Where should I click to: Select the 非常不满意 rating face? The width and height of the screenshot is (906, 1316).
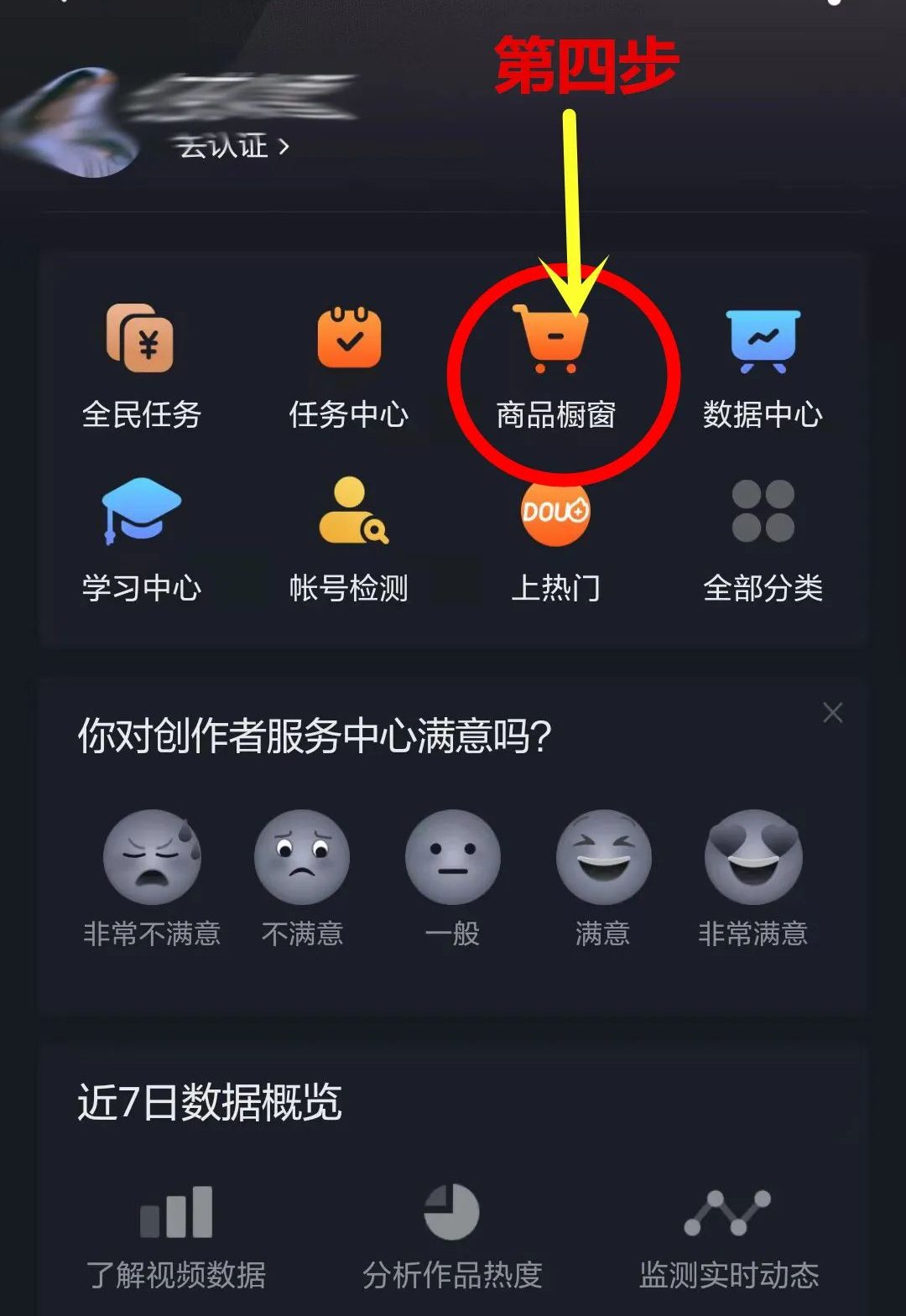tap(152, 857)
